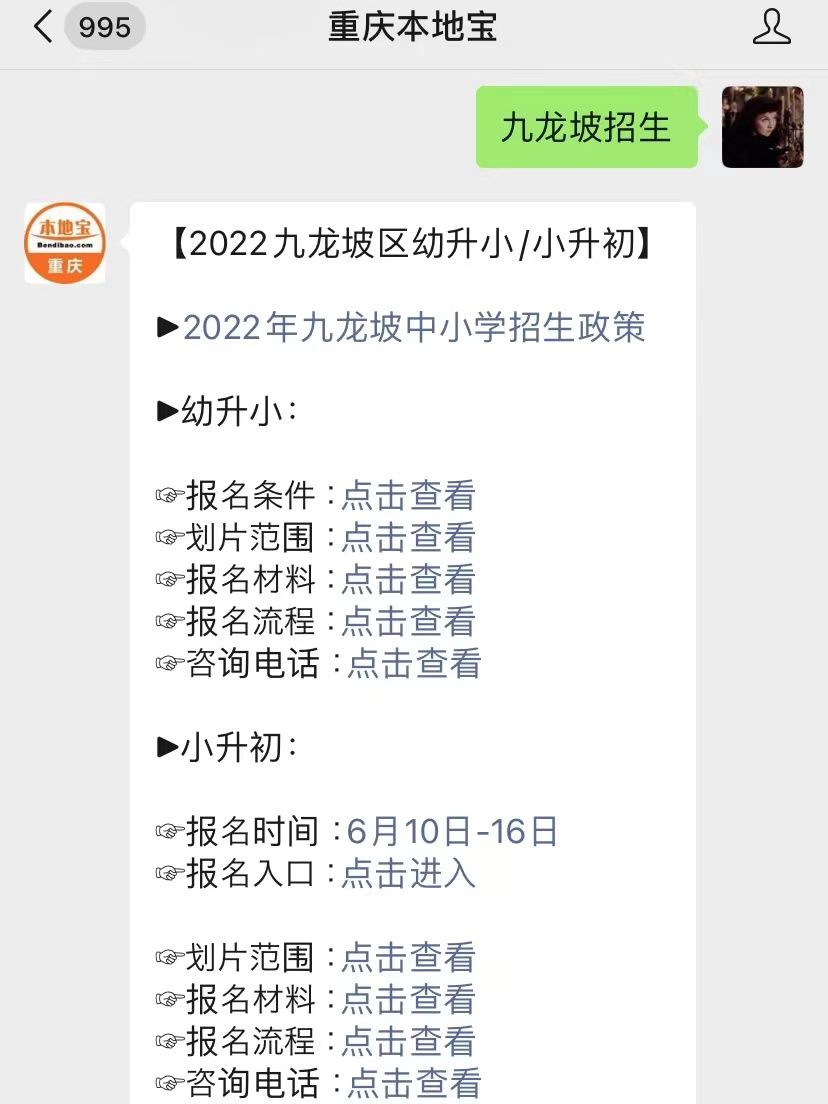The height and width of the screenshot is (1104, 828).
Task: Tap the unread count badge showing 995
Action: [103, 28]
